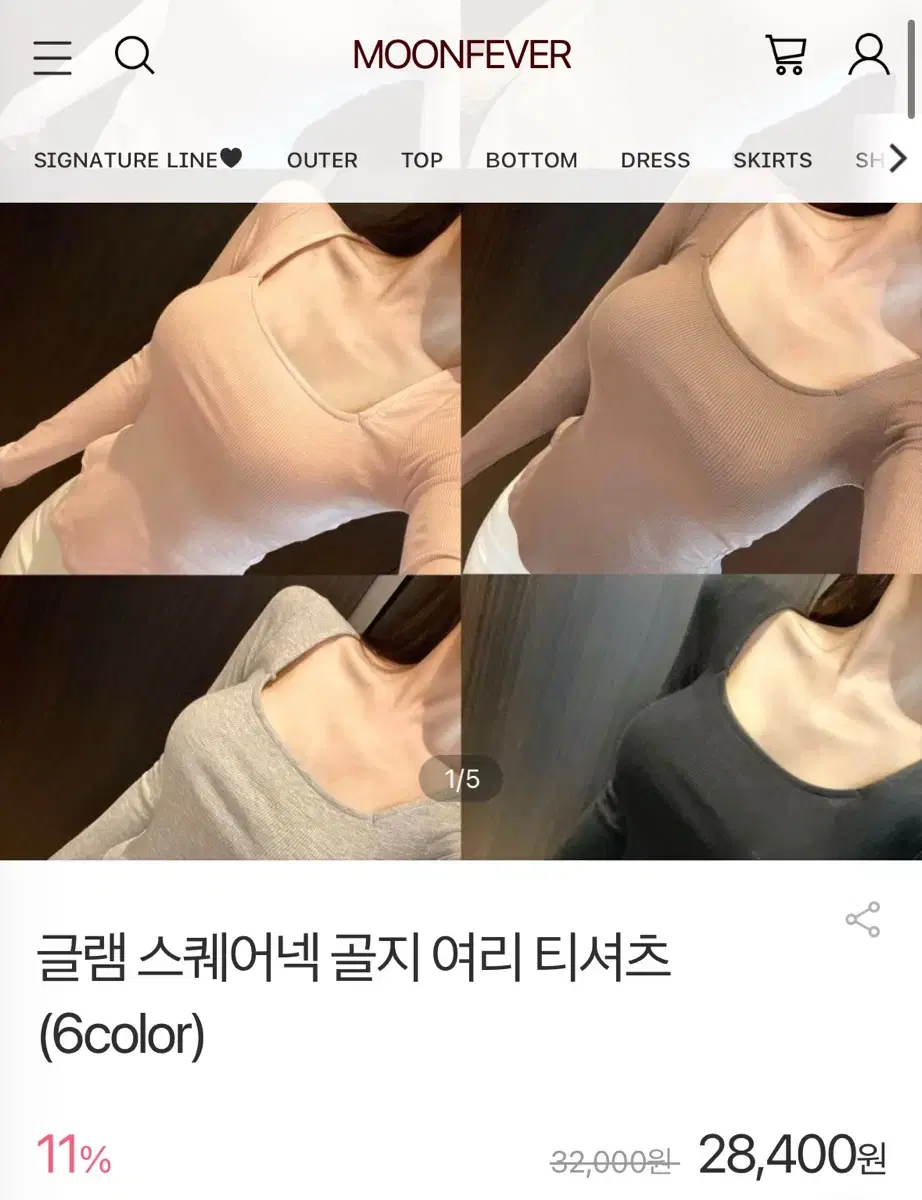
Task: Select the TOP menu item
Action: coord(421,160)
